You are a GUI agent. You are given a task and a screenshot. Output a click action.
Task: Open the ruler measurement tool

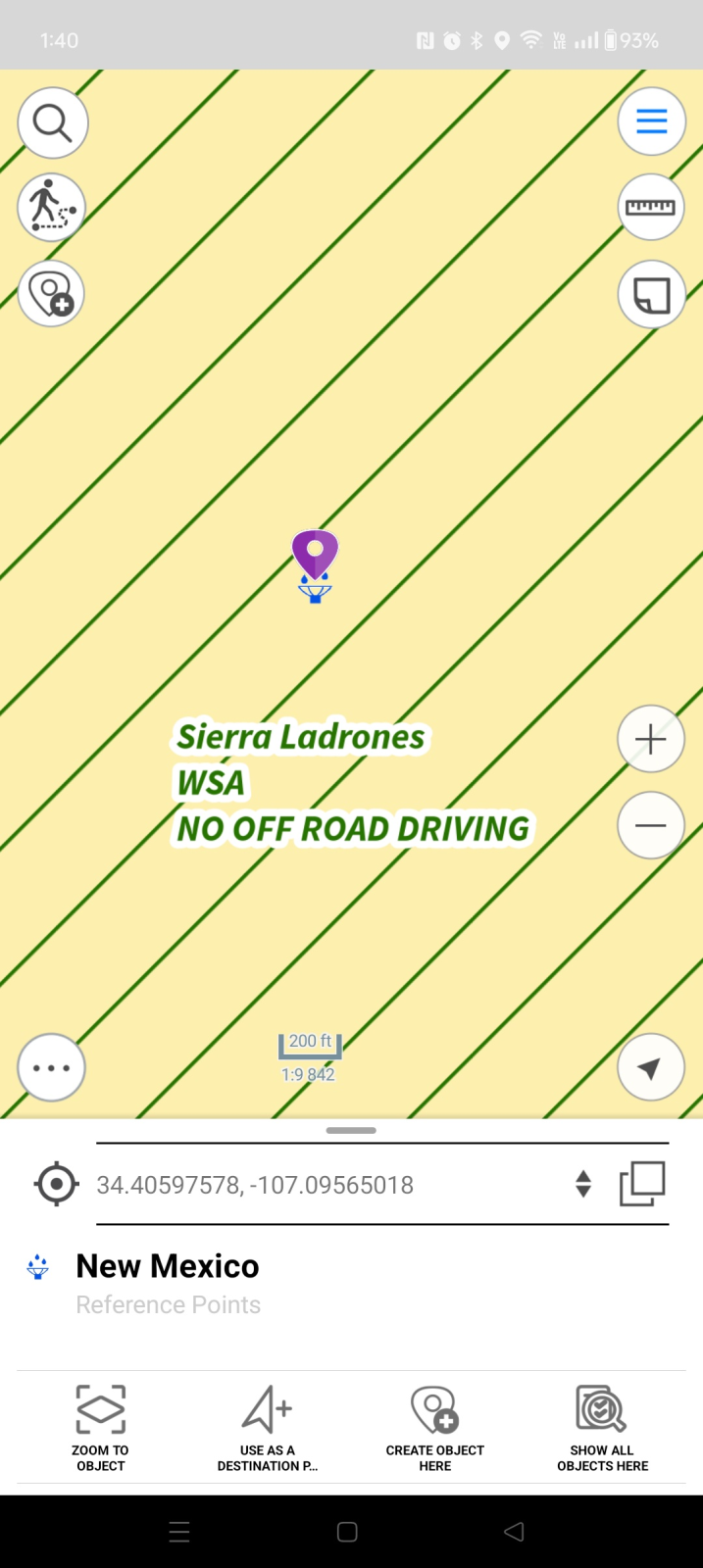tap(651, 208)
